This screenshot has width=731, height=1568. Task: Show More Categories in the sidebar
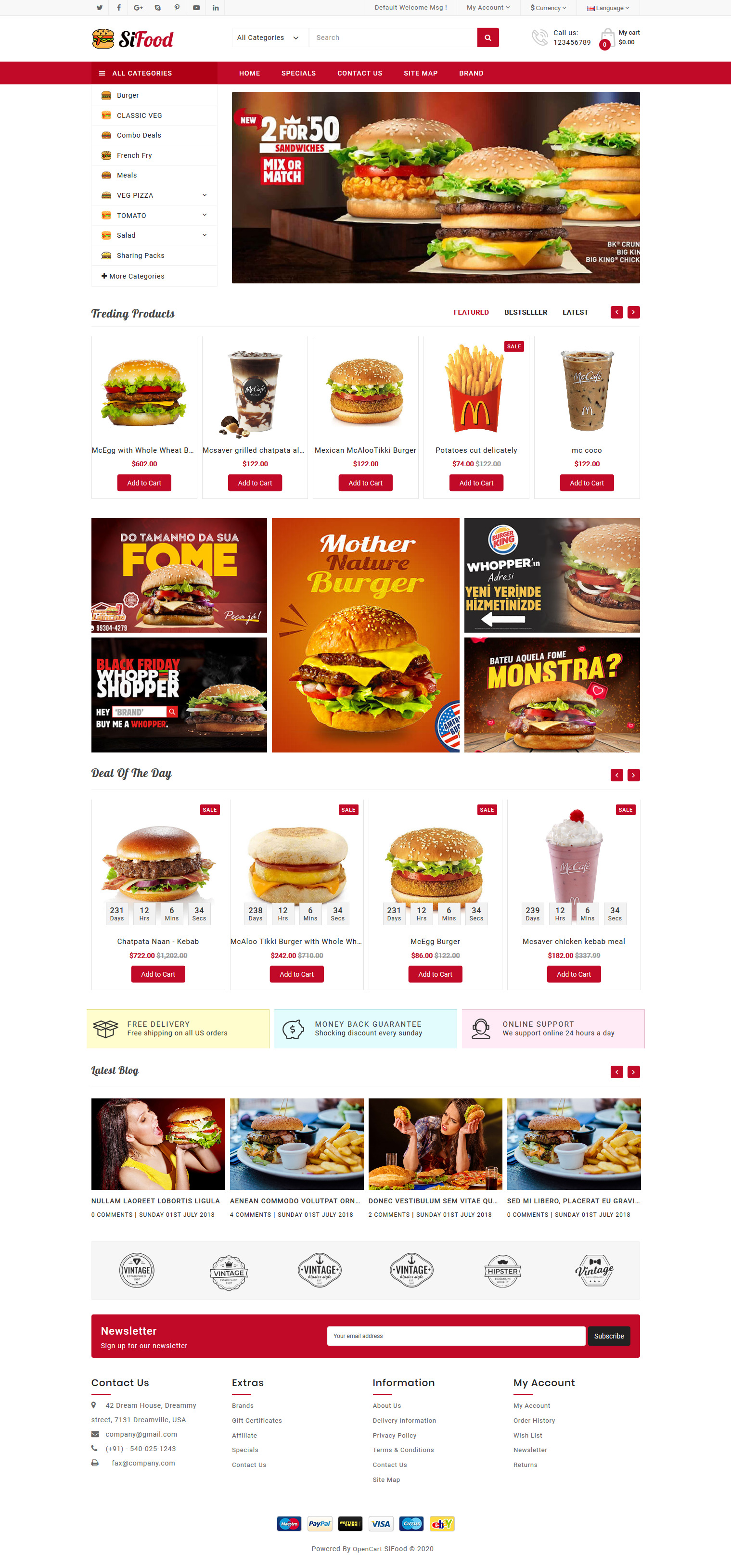tap(133, 276)
